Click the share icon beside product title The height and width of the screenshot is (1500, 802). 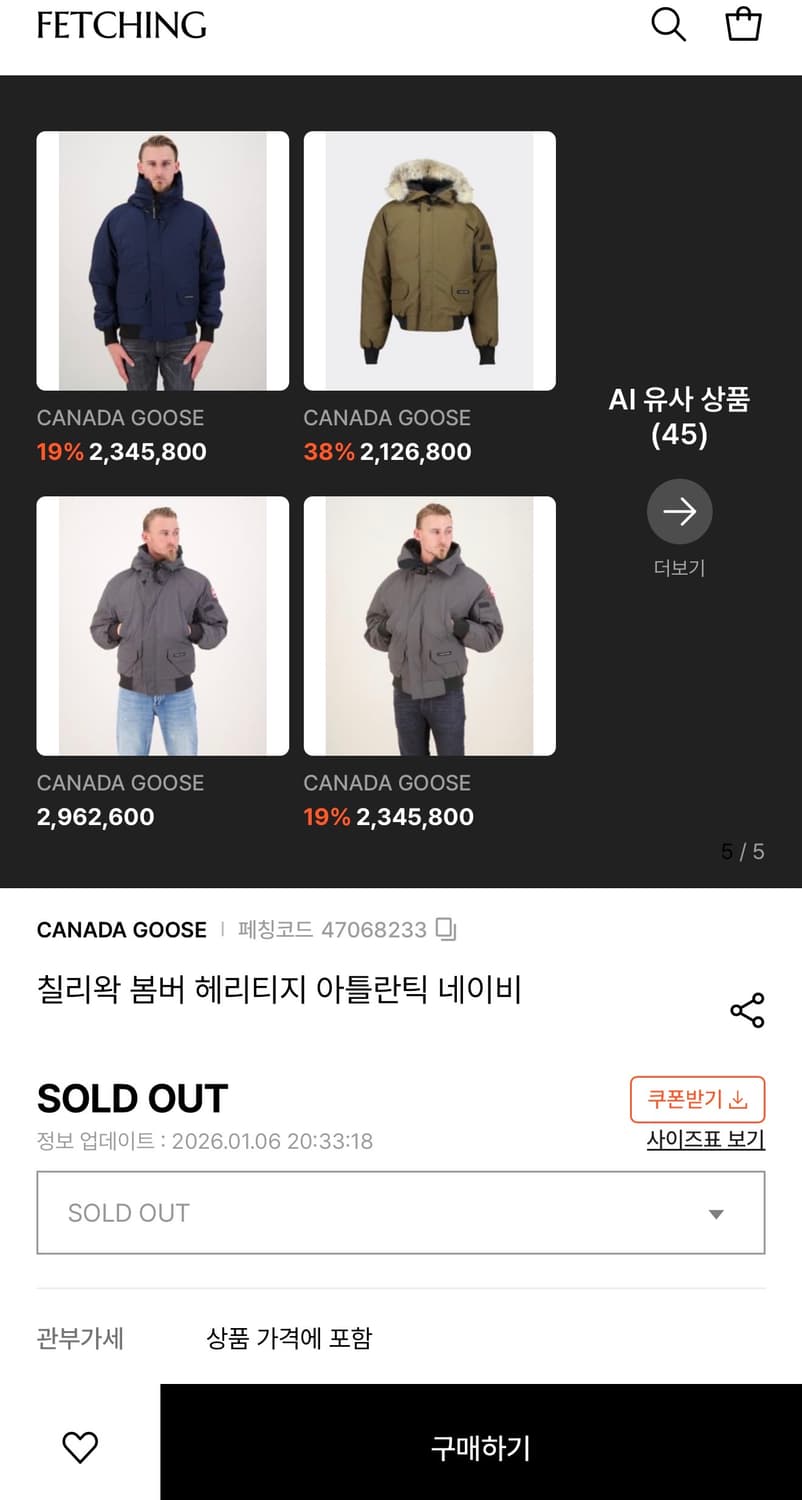point(746,1010)
